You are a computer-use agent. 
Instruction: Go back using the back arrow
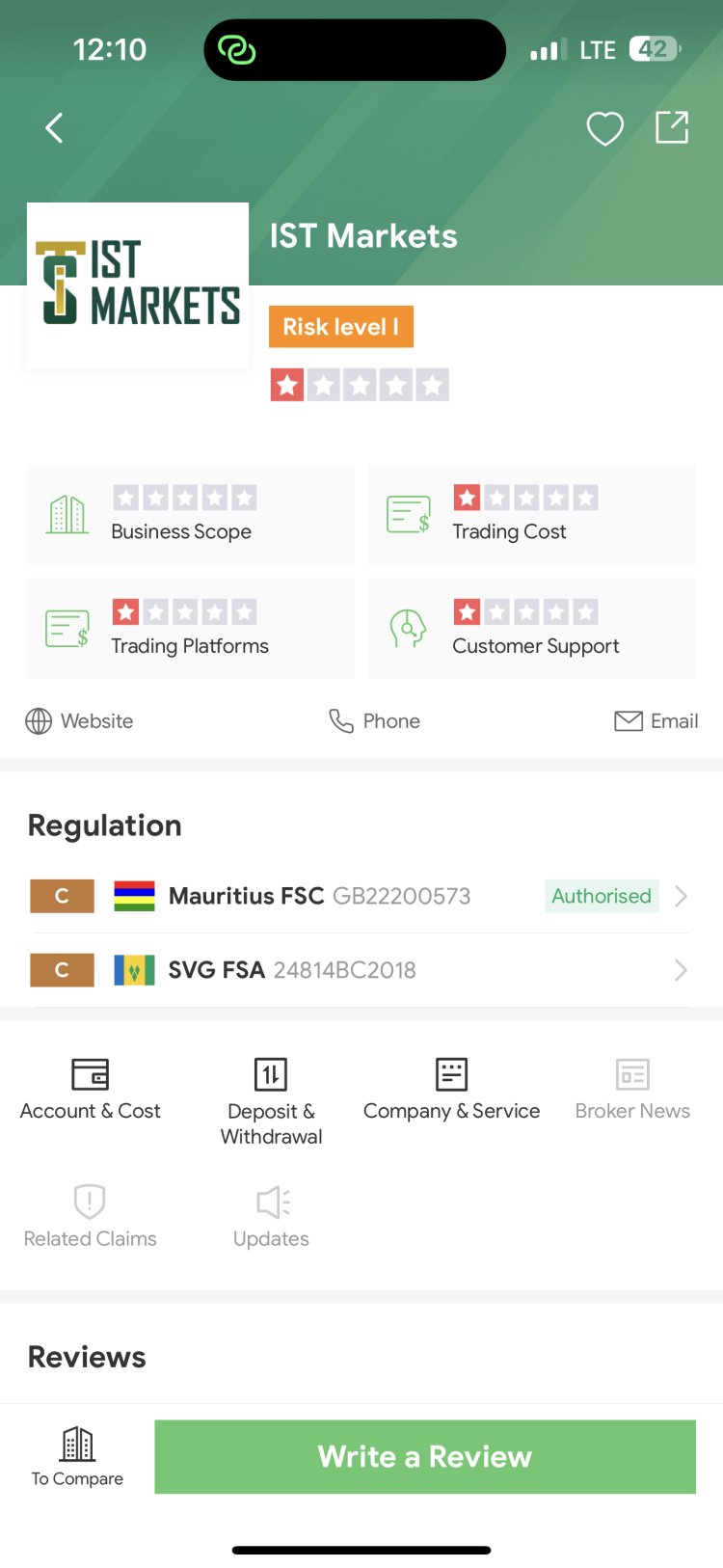tap(54, 127)
